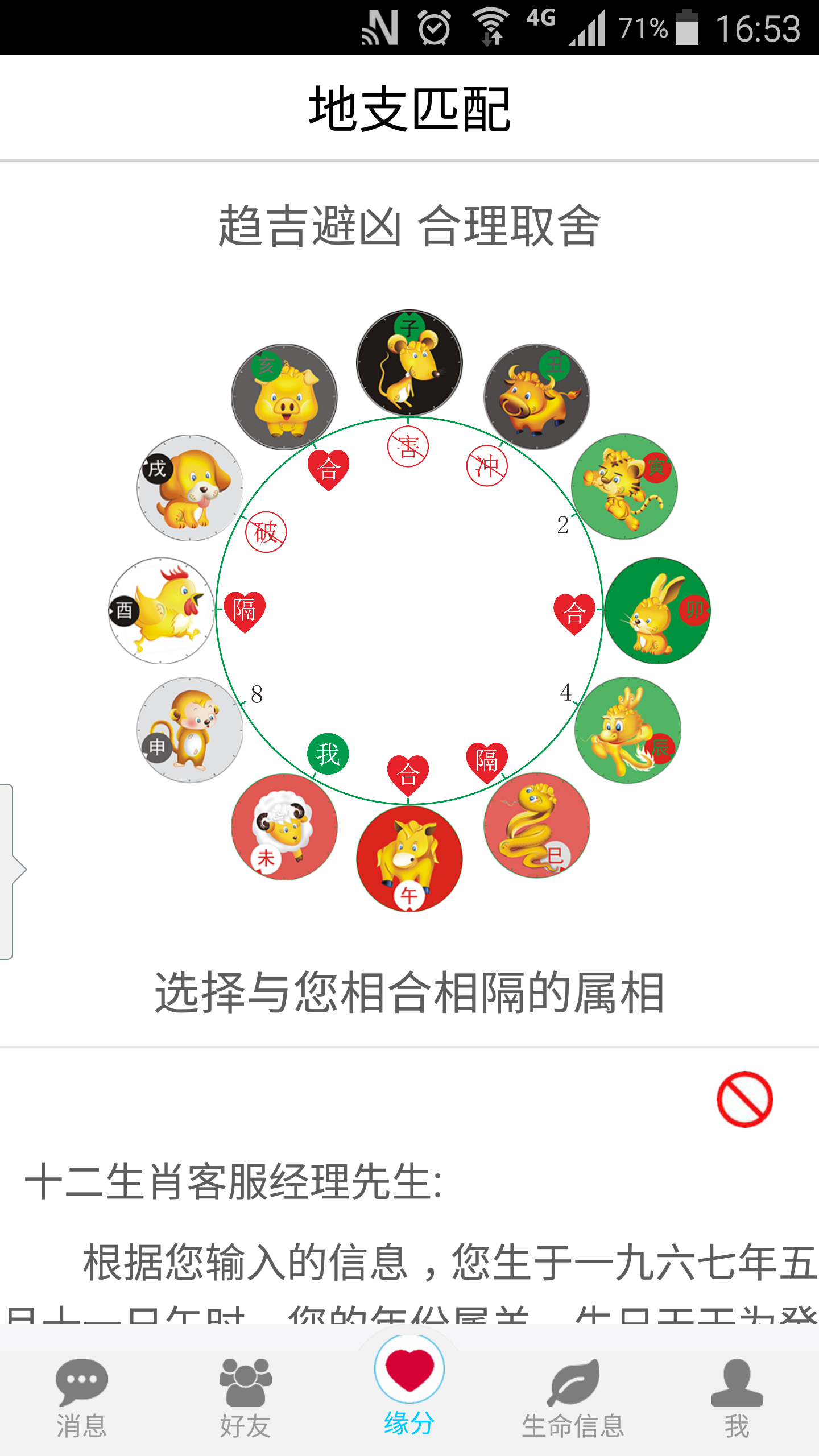Pick the 申 monkey zodiac
Image resolution: width=819 pixels, height=1456 pixels.
[x=190, y=730]
